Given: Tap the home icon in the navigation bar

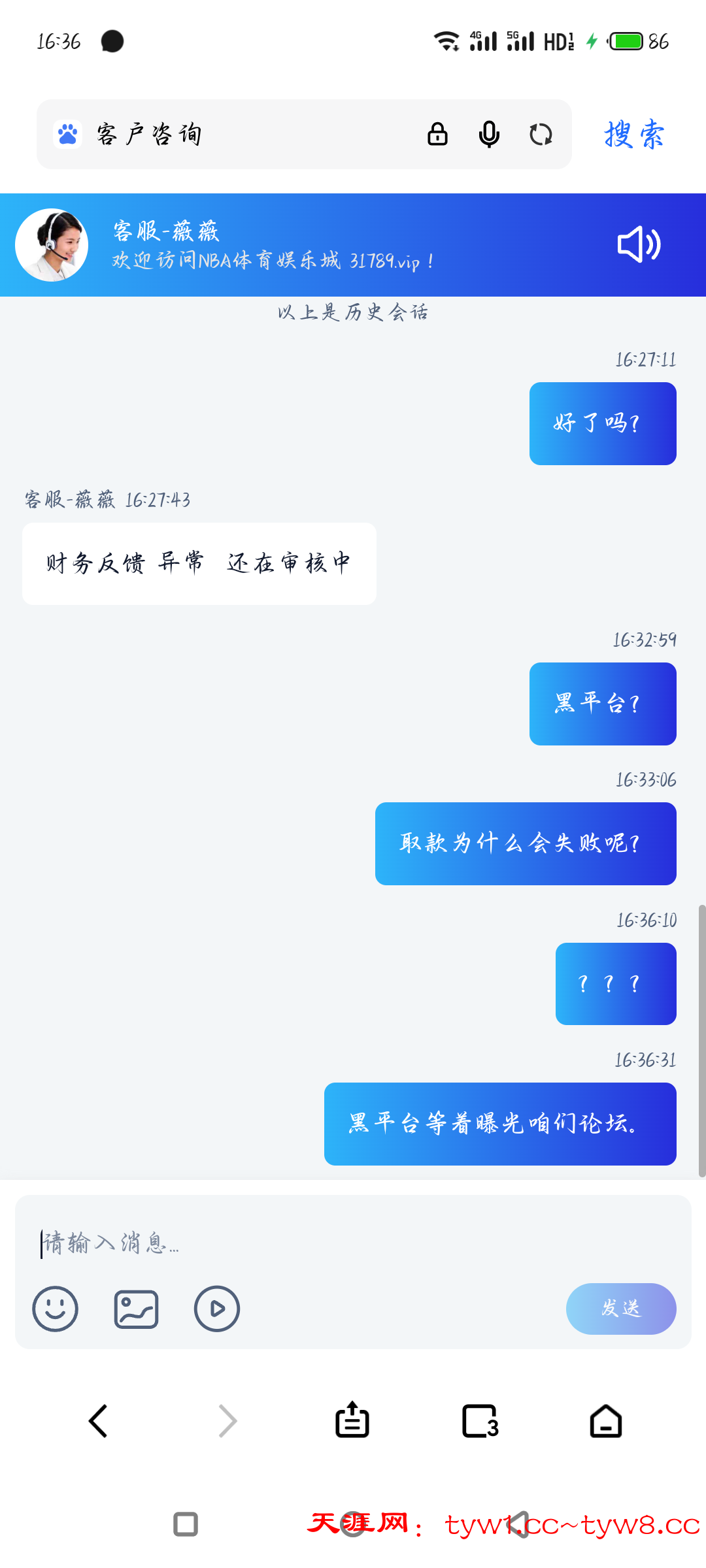Looking at the screenshot, I should pos(605,1420).
